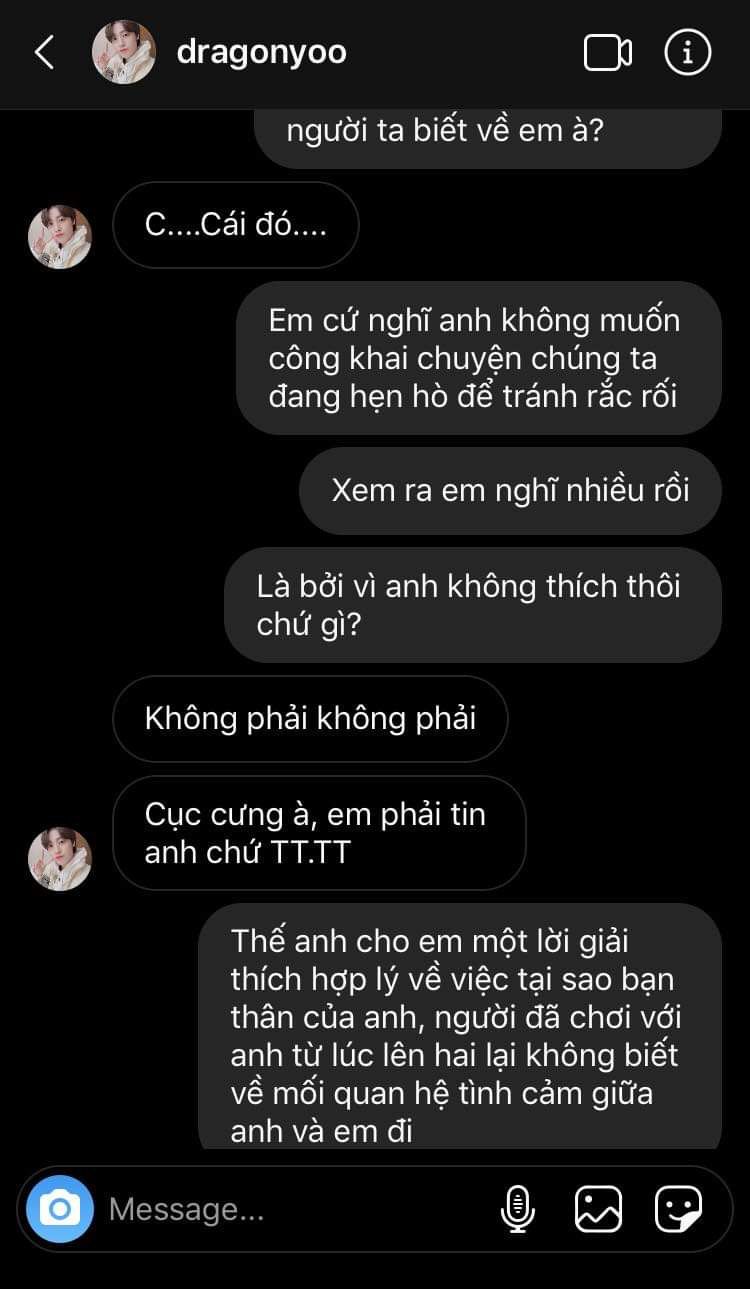Open conversation info details
Image resolution: width=750 pixels, height=1289 pixels.
tap(688, 52)
